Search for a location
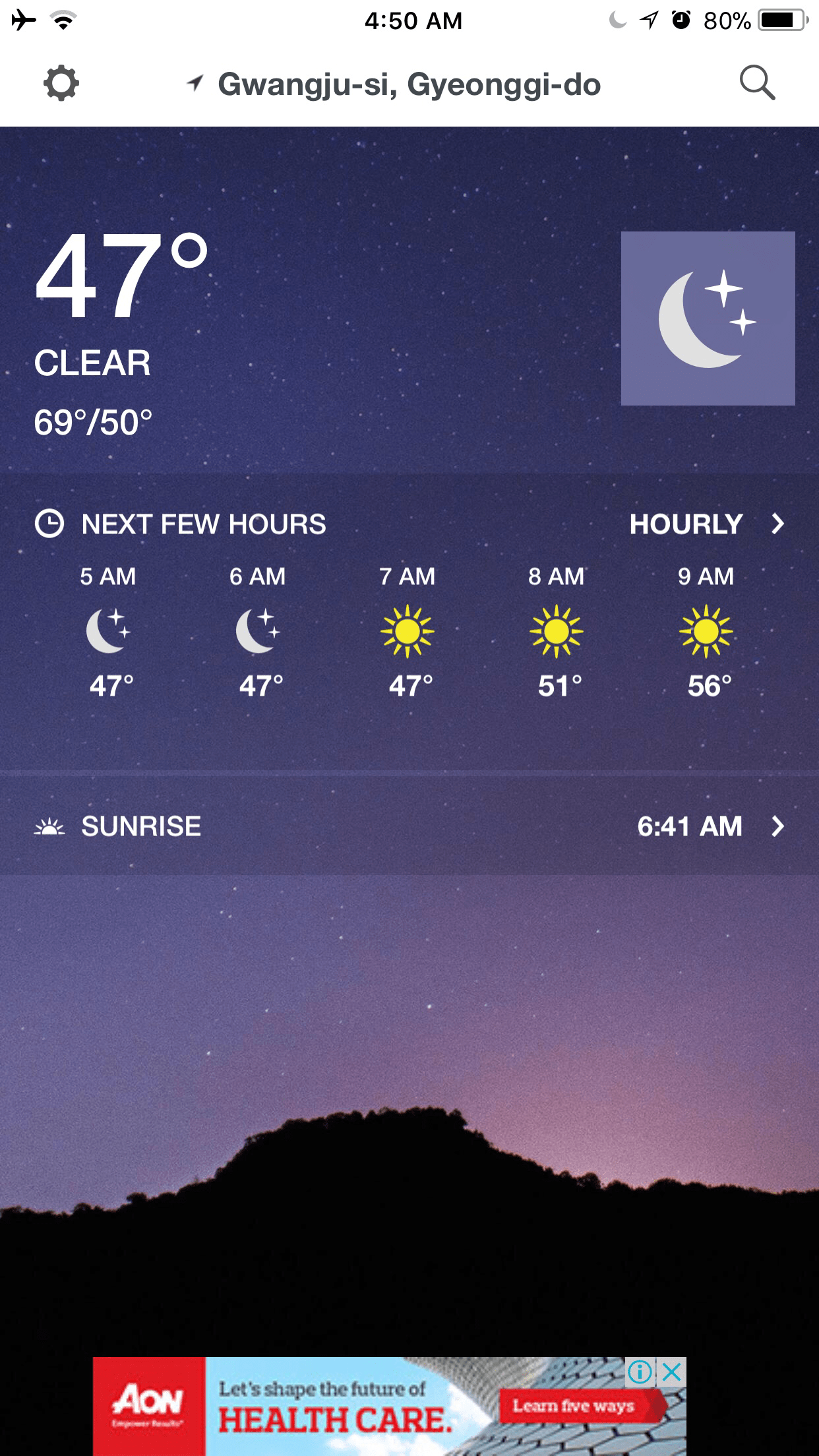819x1456 pixels. click(x=757, y=84)
